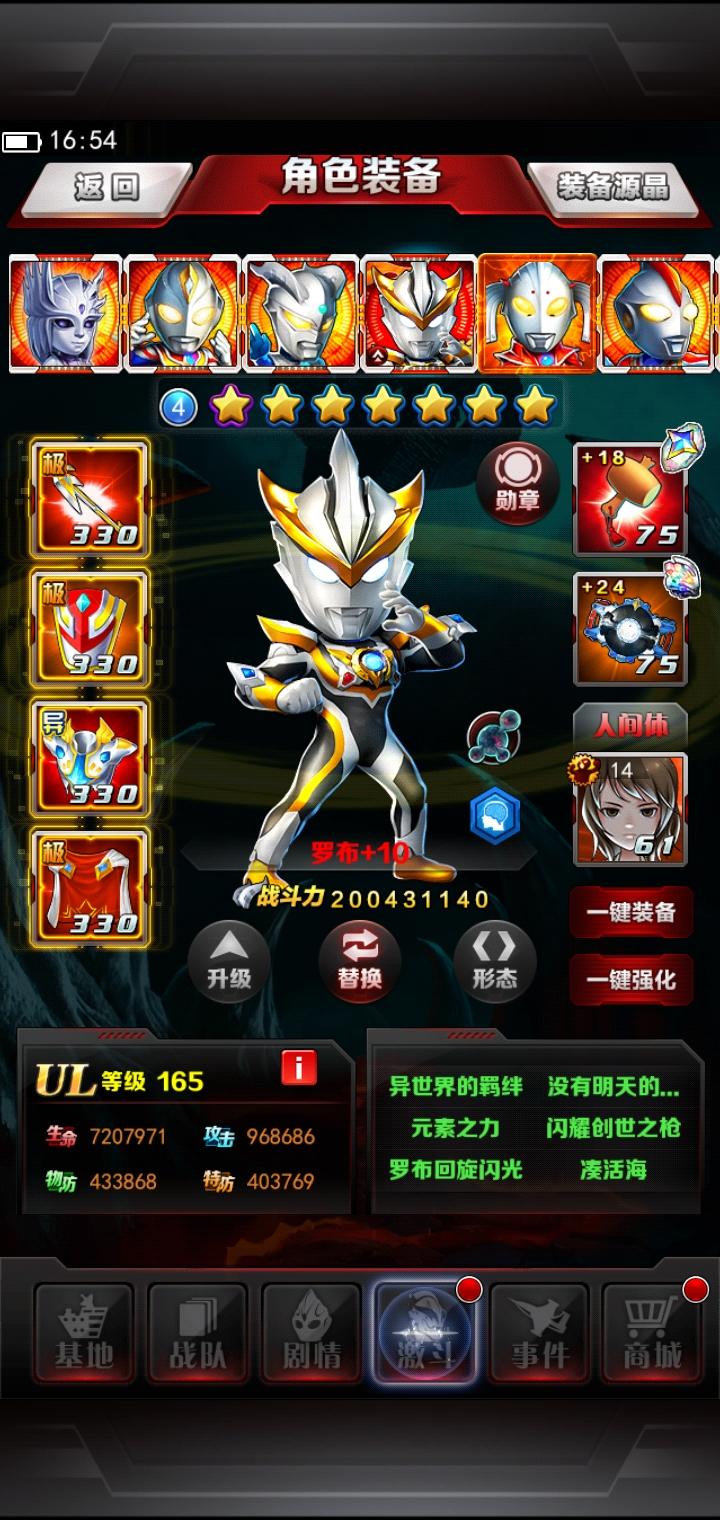Open the 人间体 human host portrait
720x1520 pixels.
[x=630, y=808]
